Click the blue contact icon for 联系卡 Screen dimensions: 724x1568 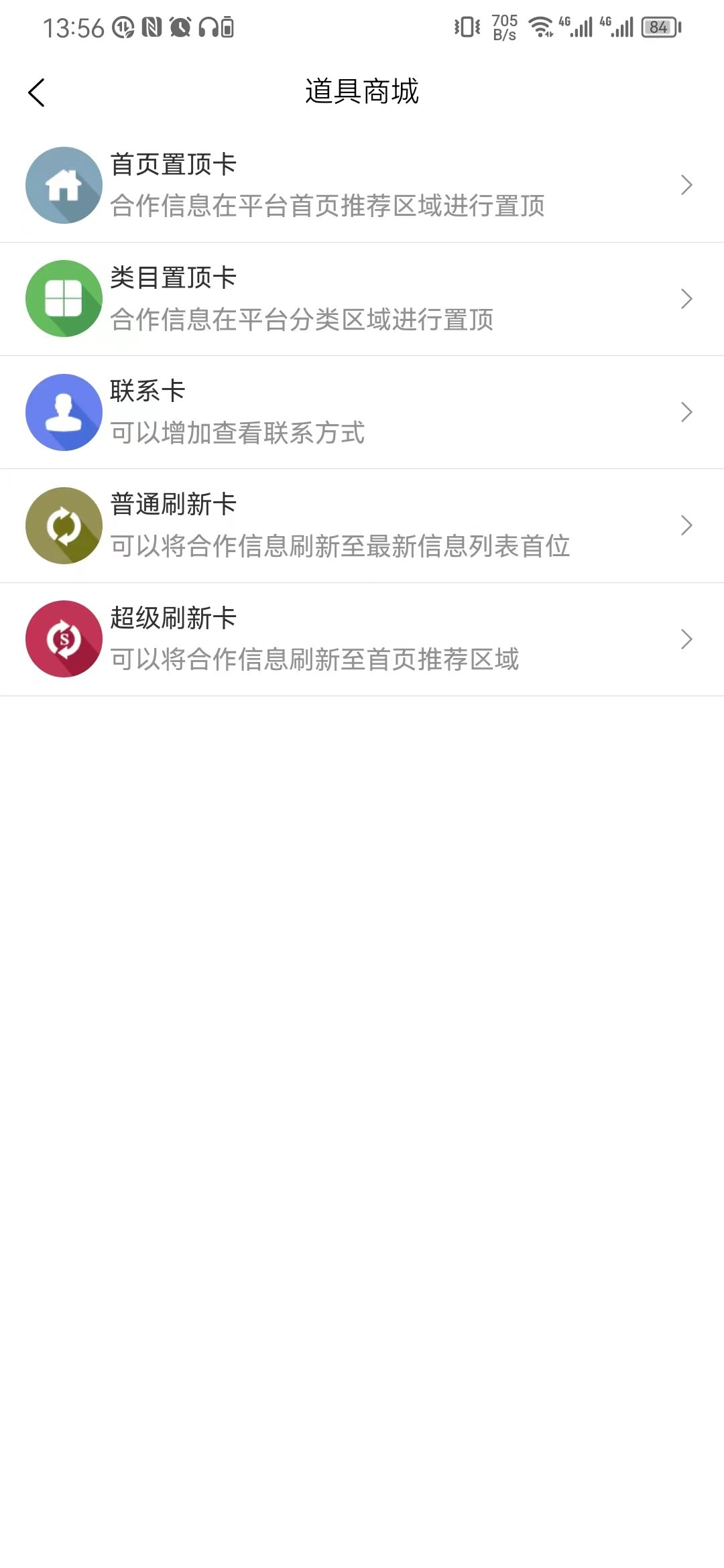[64, 412]
